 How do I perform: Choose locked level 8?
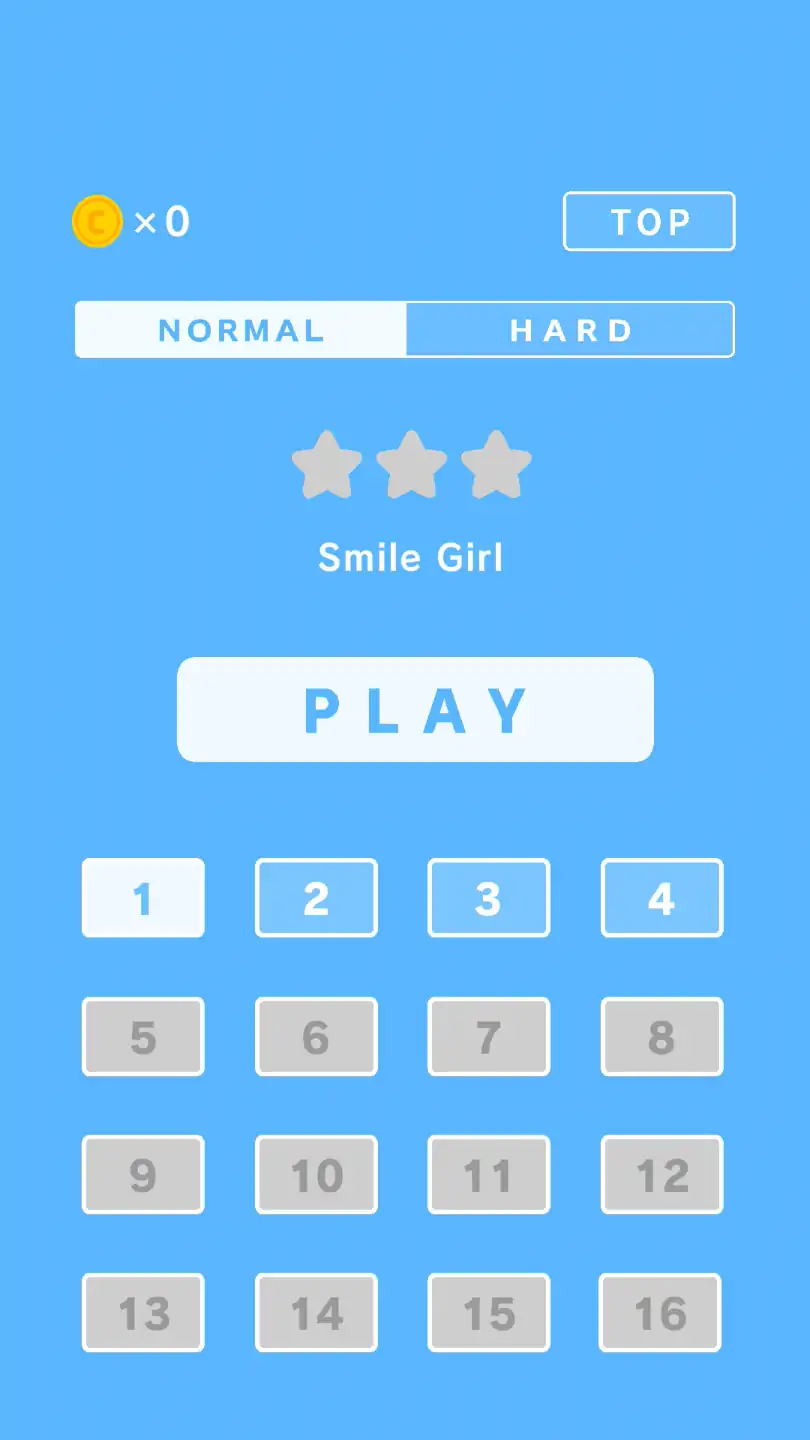(661, 1037)
